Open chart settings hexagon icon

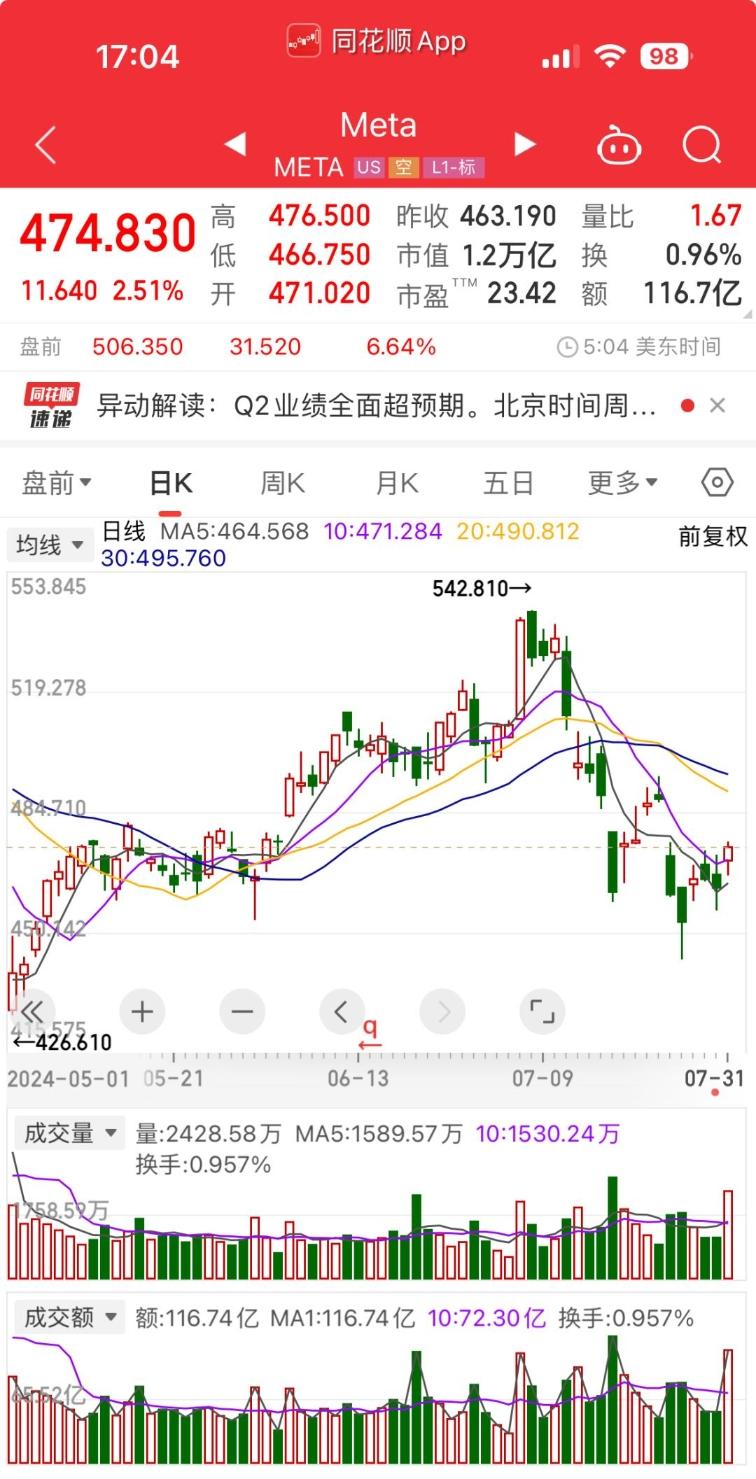pyautogui.click(x=717, y=483)
